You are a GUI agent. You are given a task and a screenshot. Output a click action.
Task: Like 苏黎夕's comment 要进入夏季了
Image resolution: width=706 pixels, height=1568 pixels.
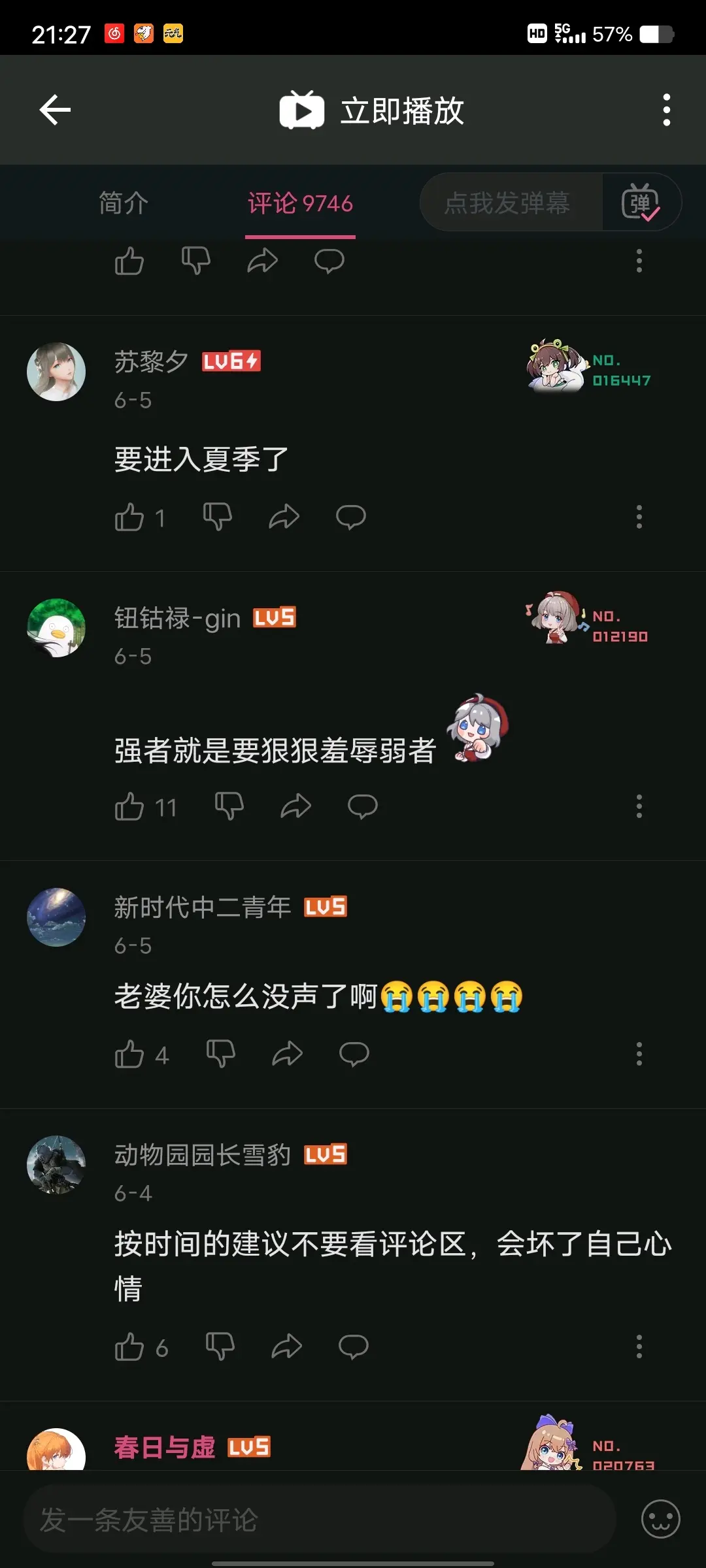point(129,518)
